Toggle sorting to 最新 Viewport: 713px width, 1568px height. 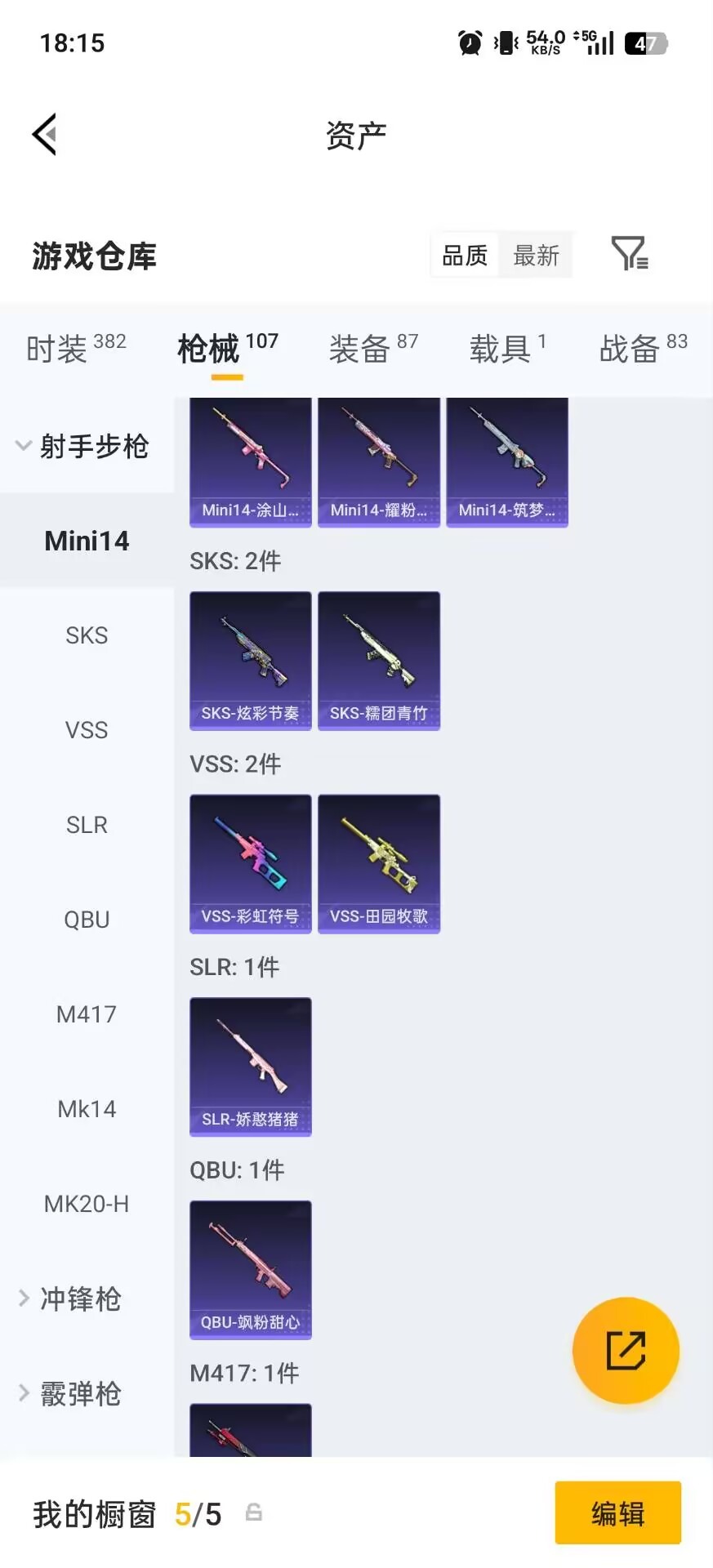(x=536, y=255)
